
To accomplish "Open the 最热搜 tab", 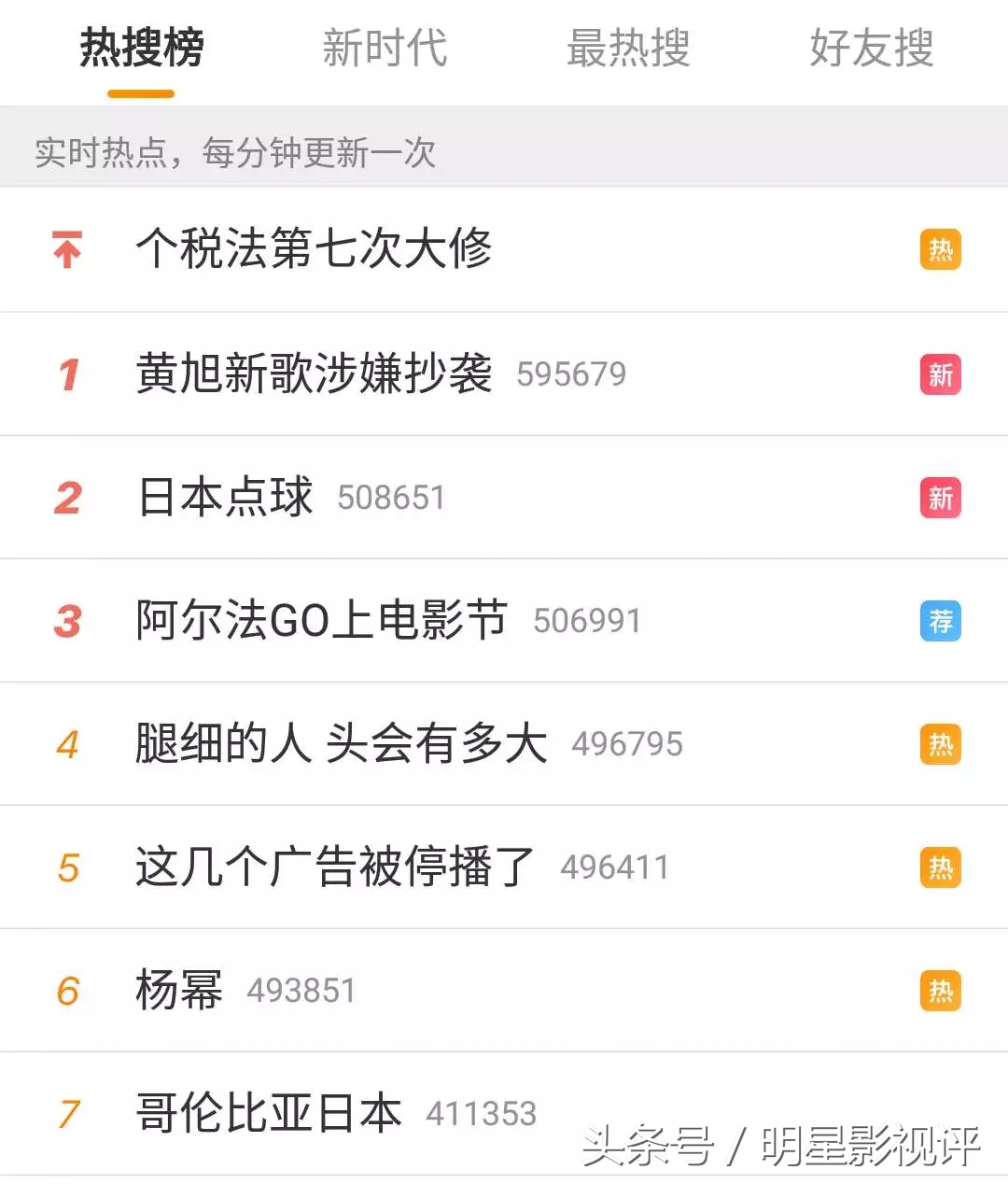I will click(627, 50).
